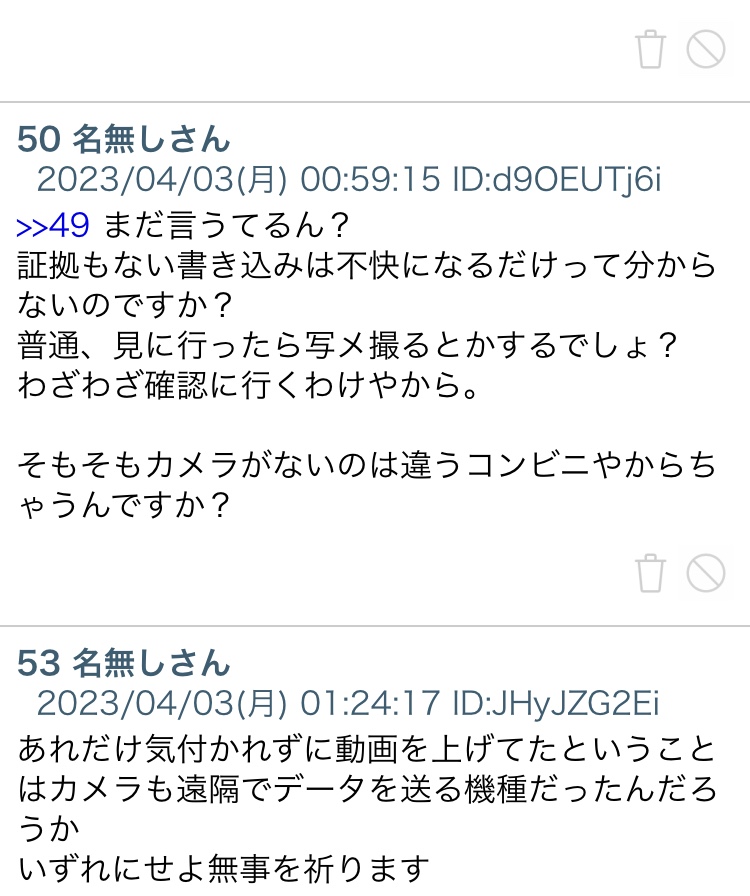This screenshot has width=750, height=896.
Task: Delete post 50 using its trash icon
Action: [x=651, y=47]
